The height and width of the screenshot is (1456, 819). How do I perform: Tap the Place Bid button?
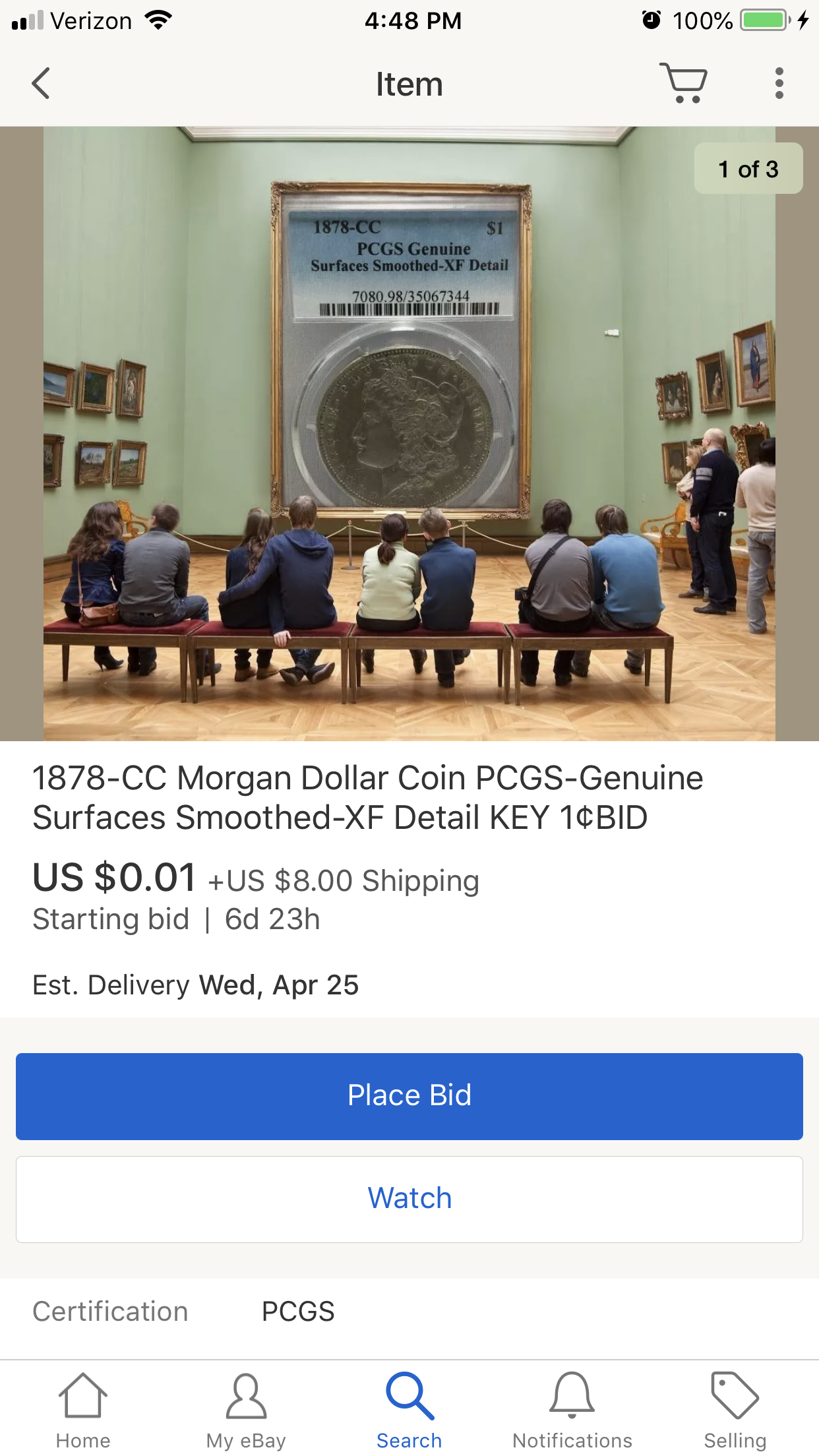409,1096
